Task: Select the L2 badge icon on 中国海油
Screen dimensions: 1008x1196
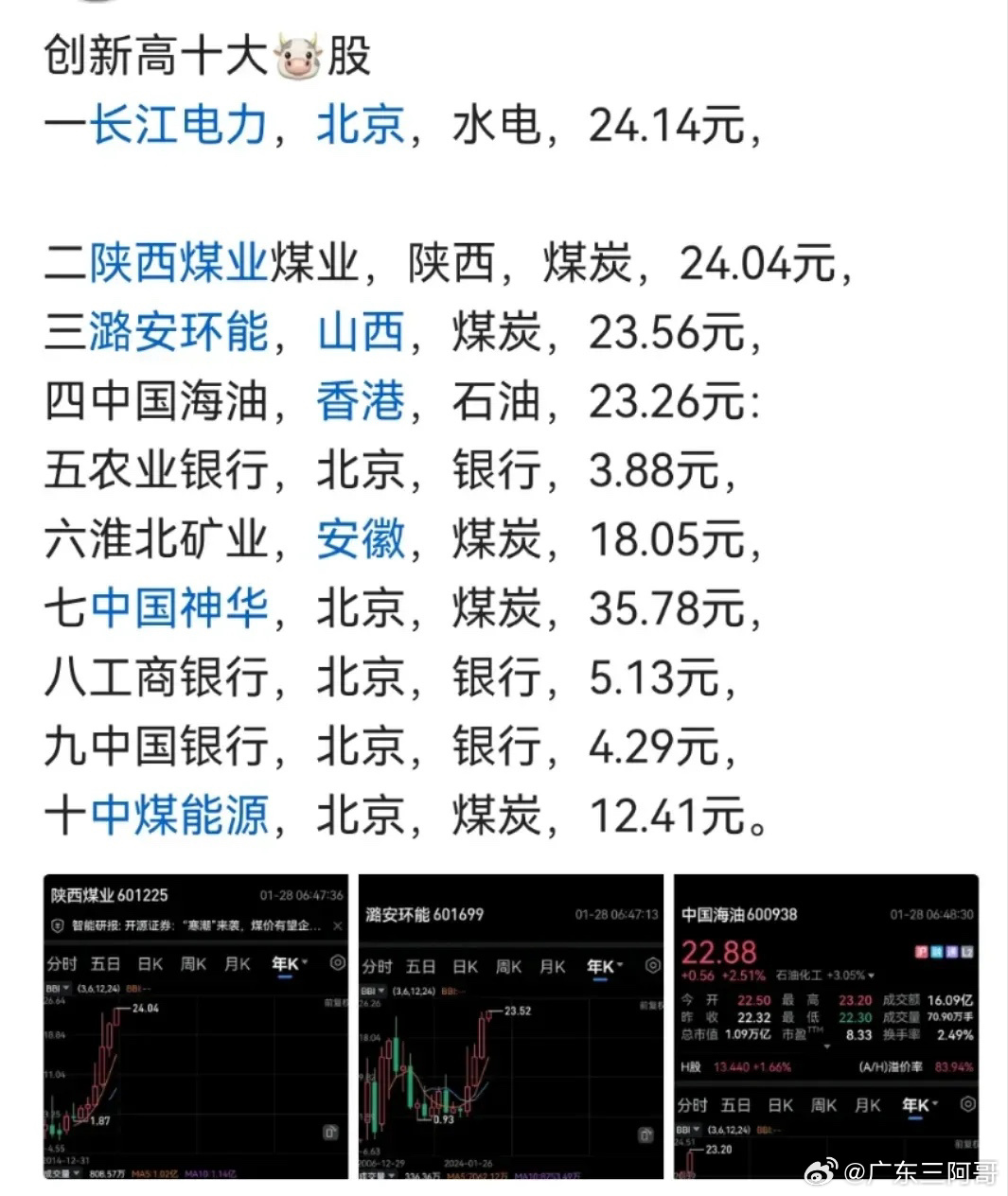Action: [966, 950]
